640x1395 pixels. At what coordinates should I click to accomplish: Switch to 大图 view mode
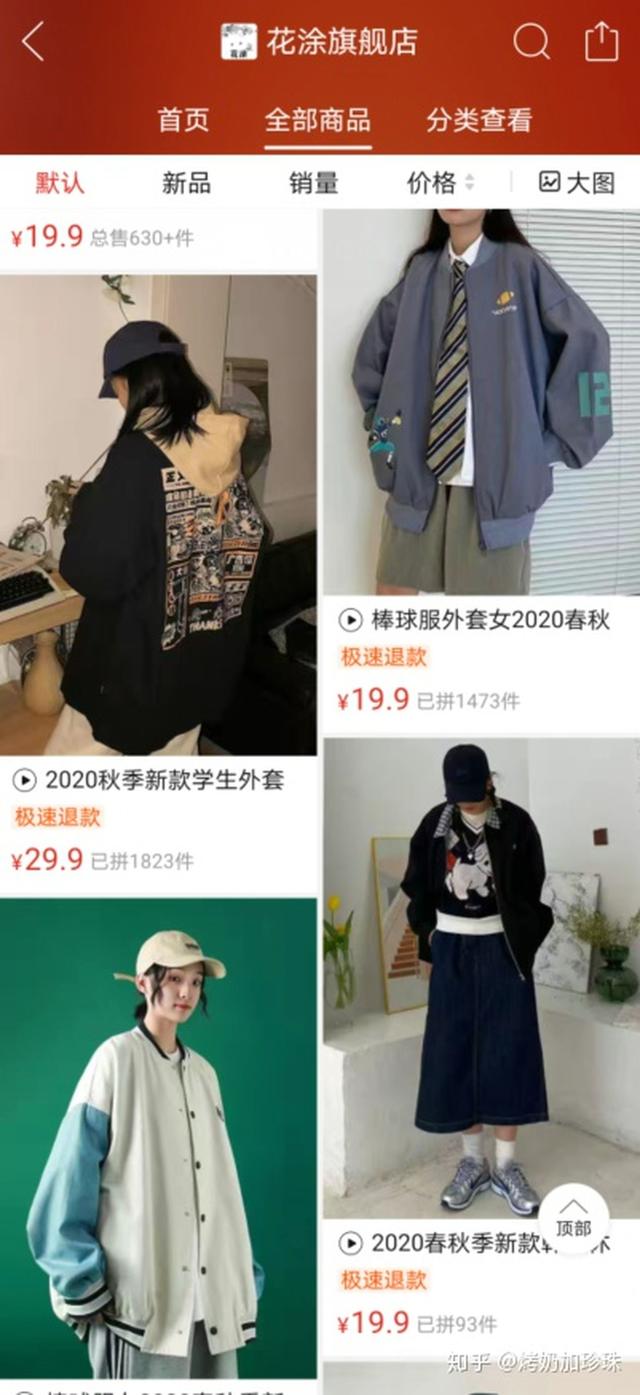[x=577, y=182]
